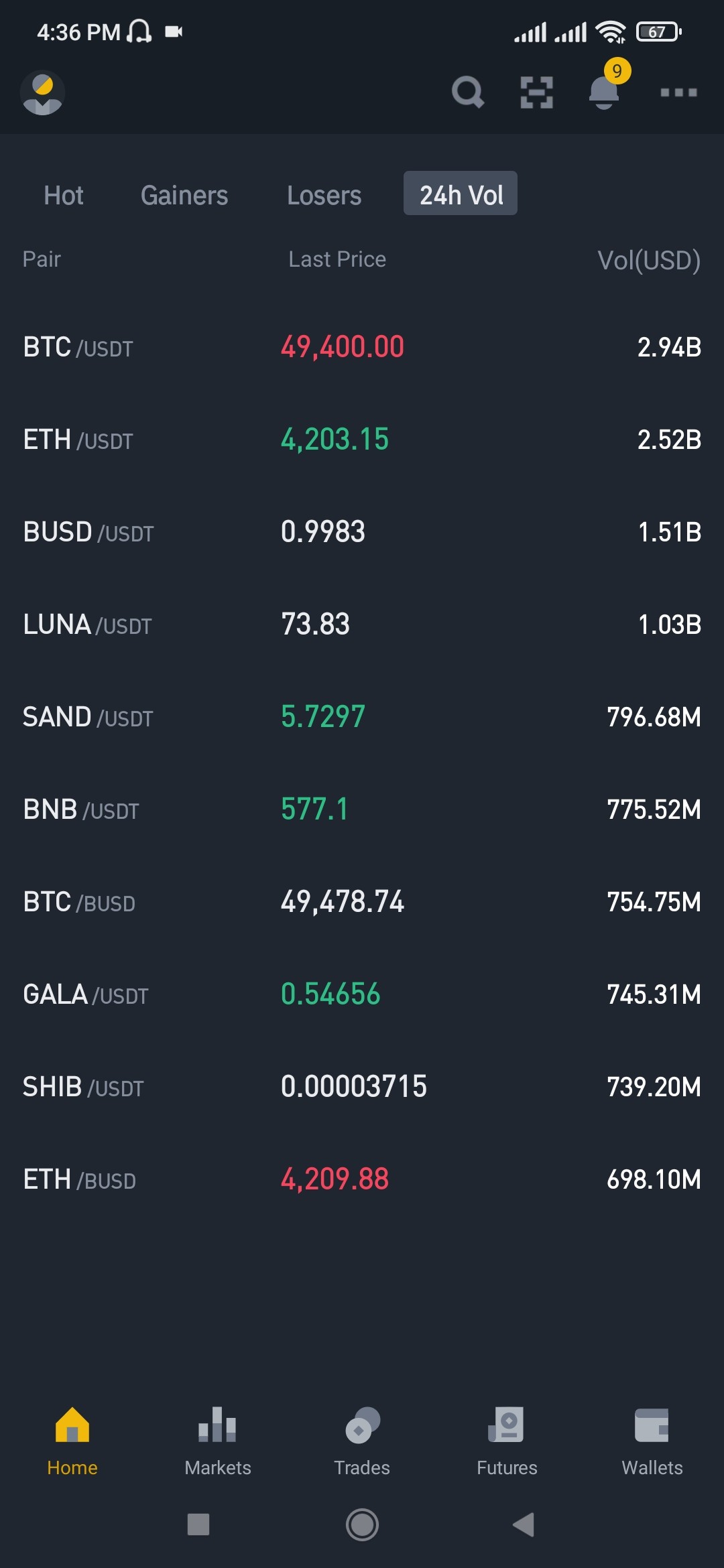Open the search magnifier
This screenshot has height=1568, width=724.
(468, 92)
